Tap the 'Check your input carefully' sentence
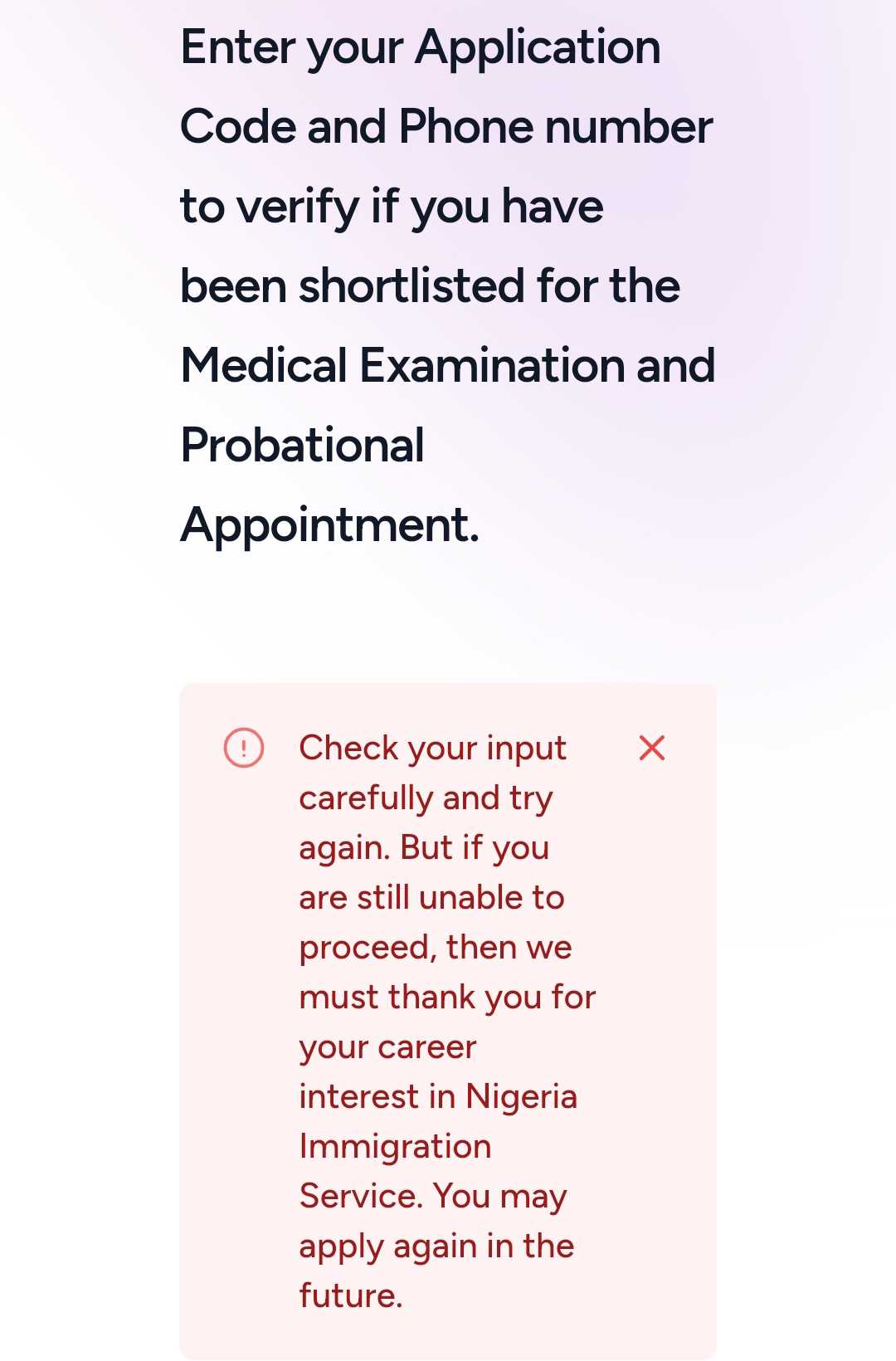896x1361 pixels. click(431, 772)
